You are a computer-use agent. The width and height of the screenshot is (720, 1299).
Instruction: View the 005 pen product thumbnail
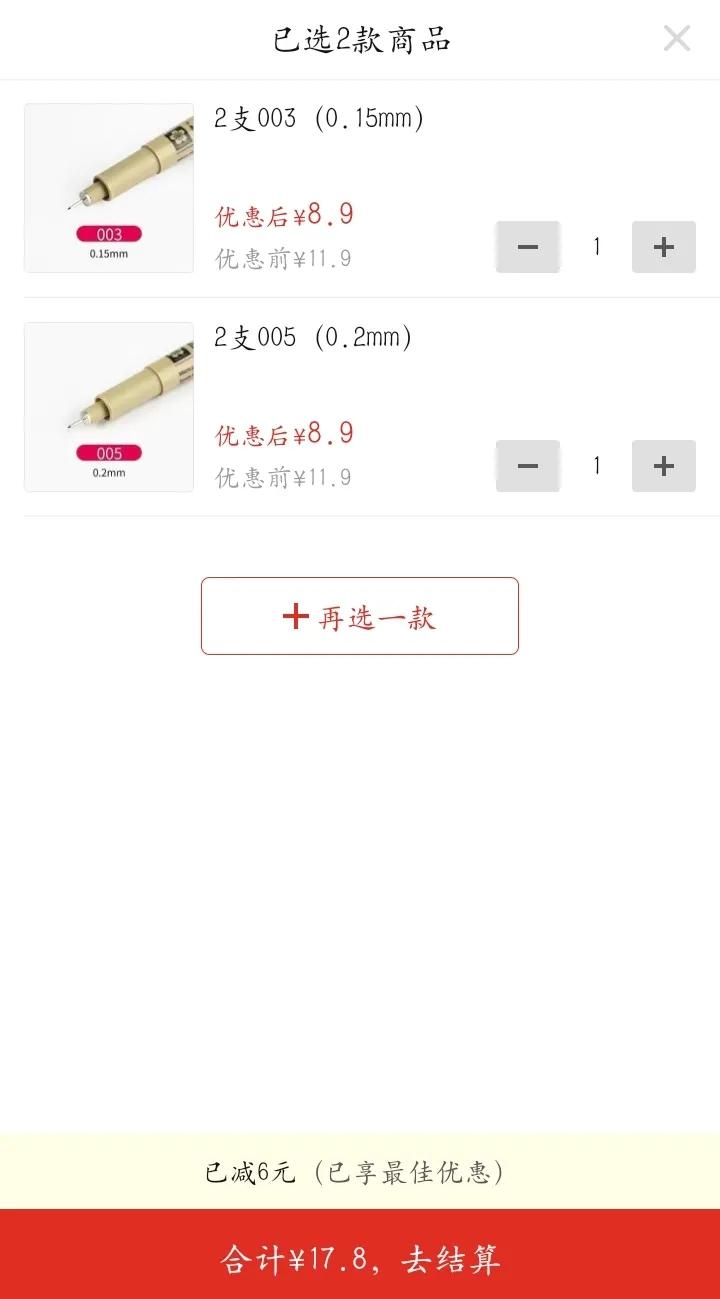(x=108, y=406)
